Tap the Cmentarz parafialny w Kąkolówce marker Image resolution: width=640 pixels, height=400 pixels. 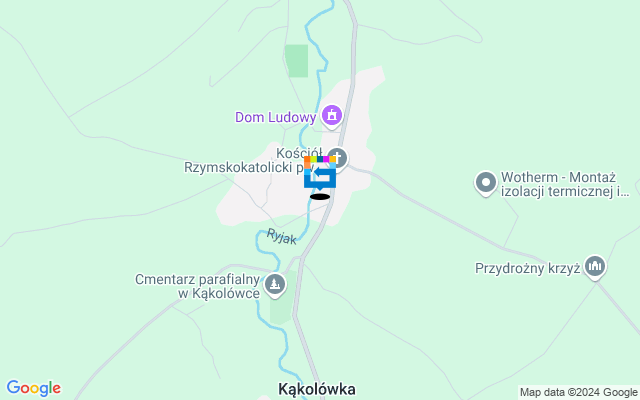click(x=276, y=285)
